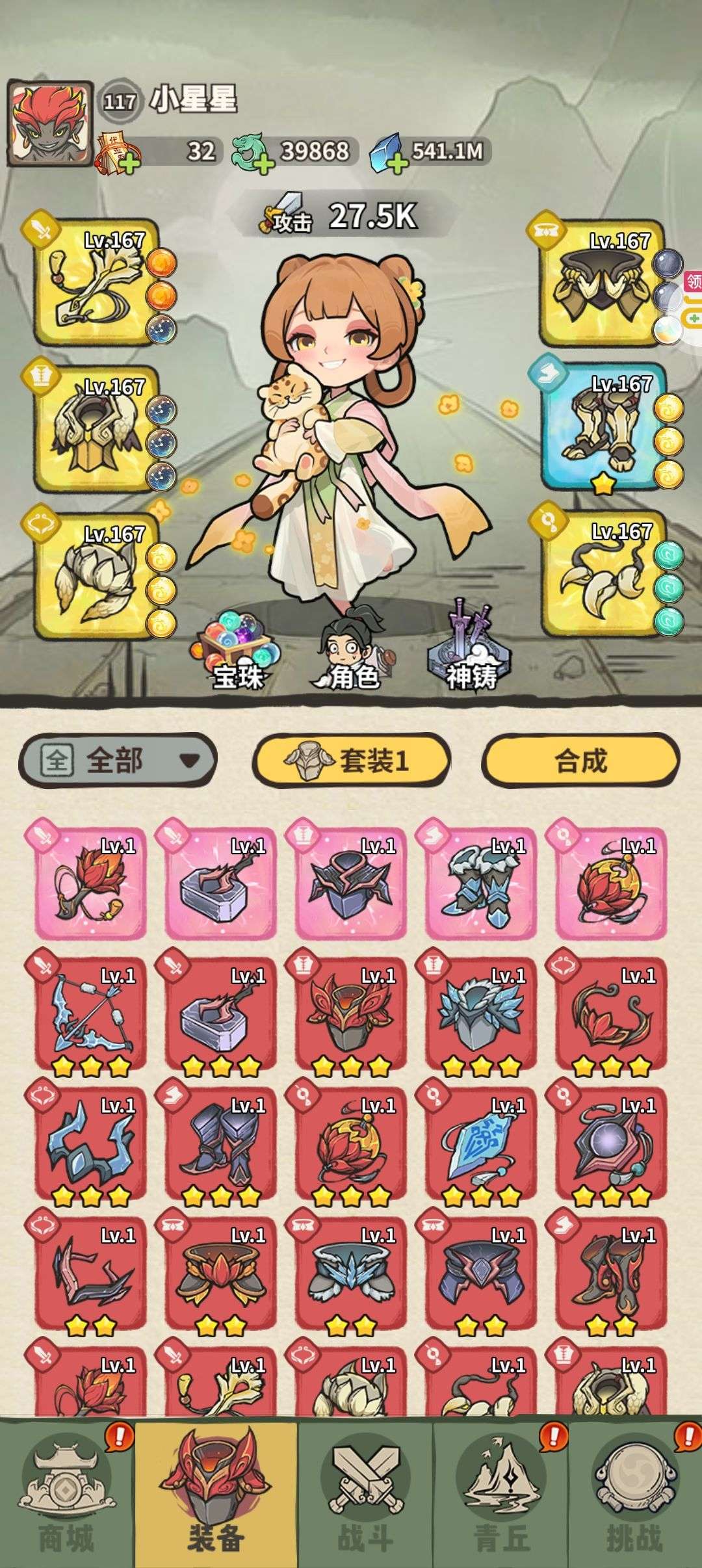Add more blue crystal currency
Viewport: 702px width, 1568px height.
[x=396, y=163]
